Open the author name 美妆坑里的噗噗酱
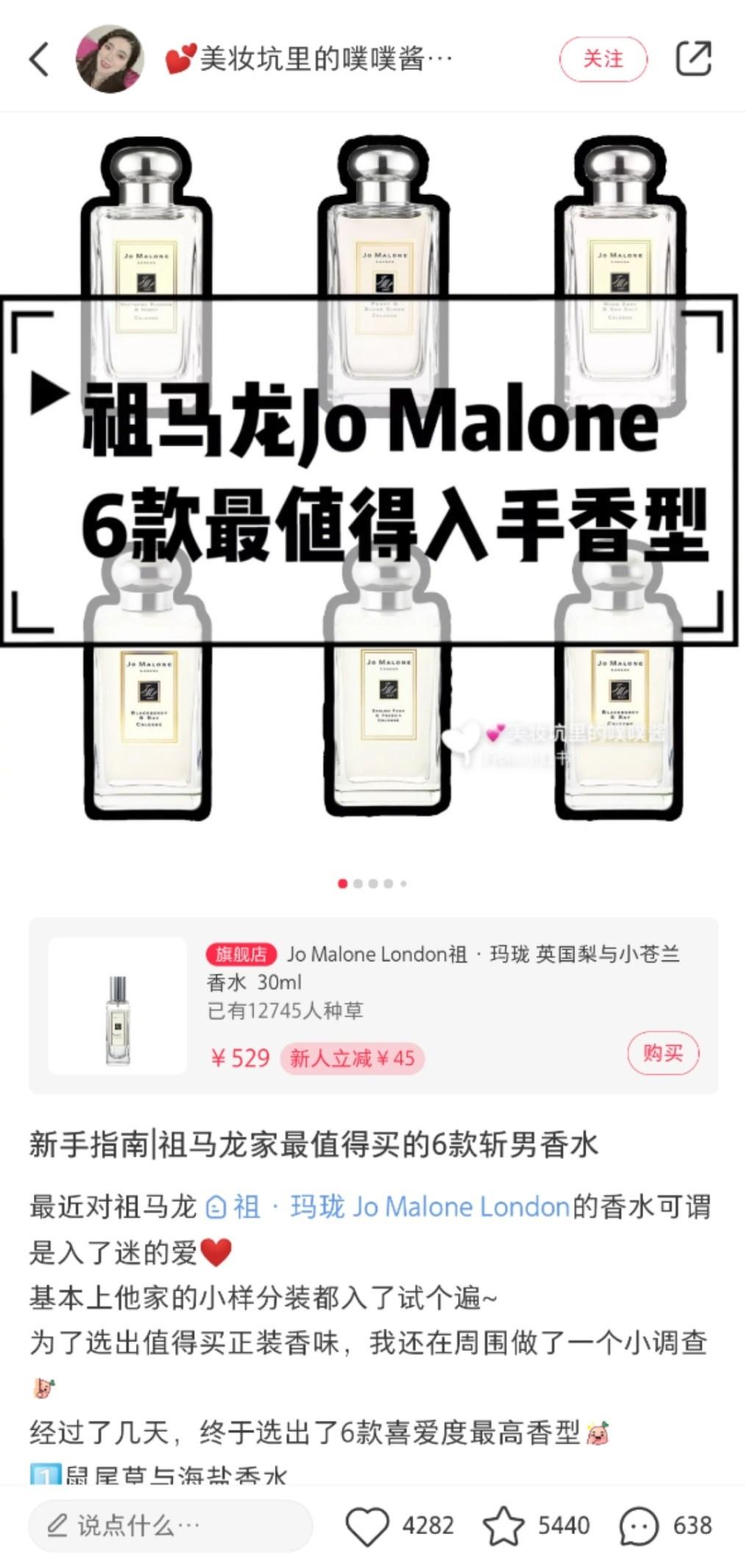This screenshot has height=1568, width=746. coord(316,59)
